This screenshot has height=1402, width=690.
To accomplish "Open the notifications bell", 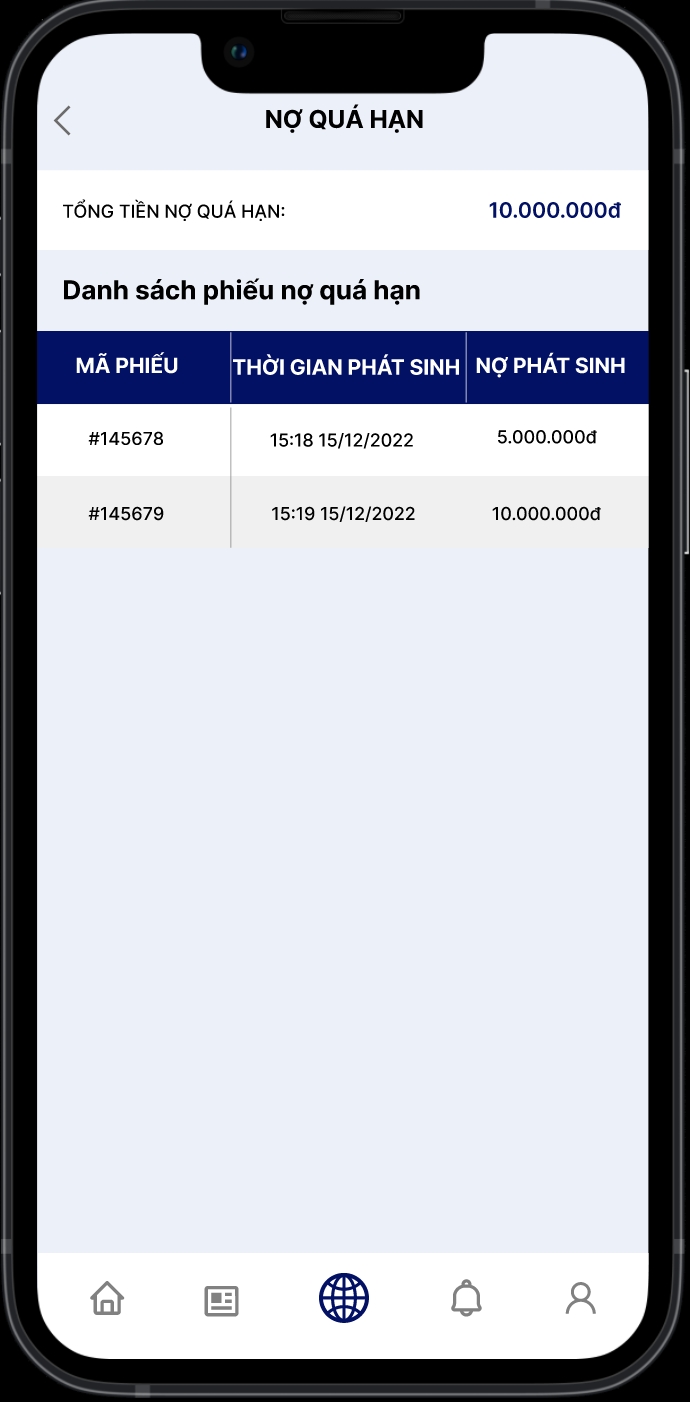I will coord(466,1298).
